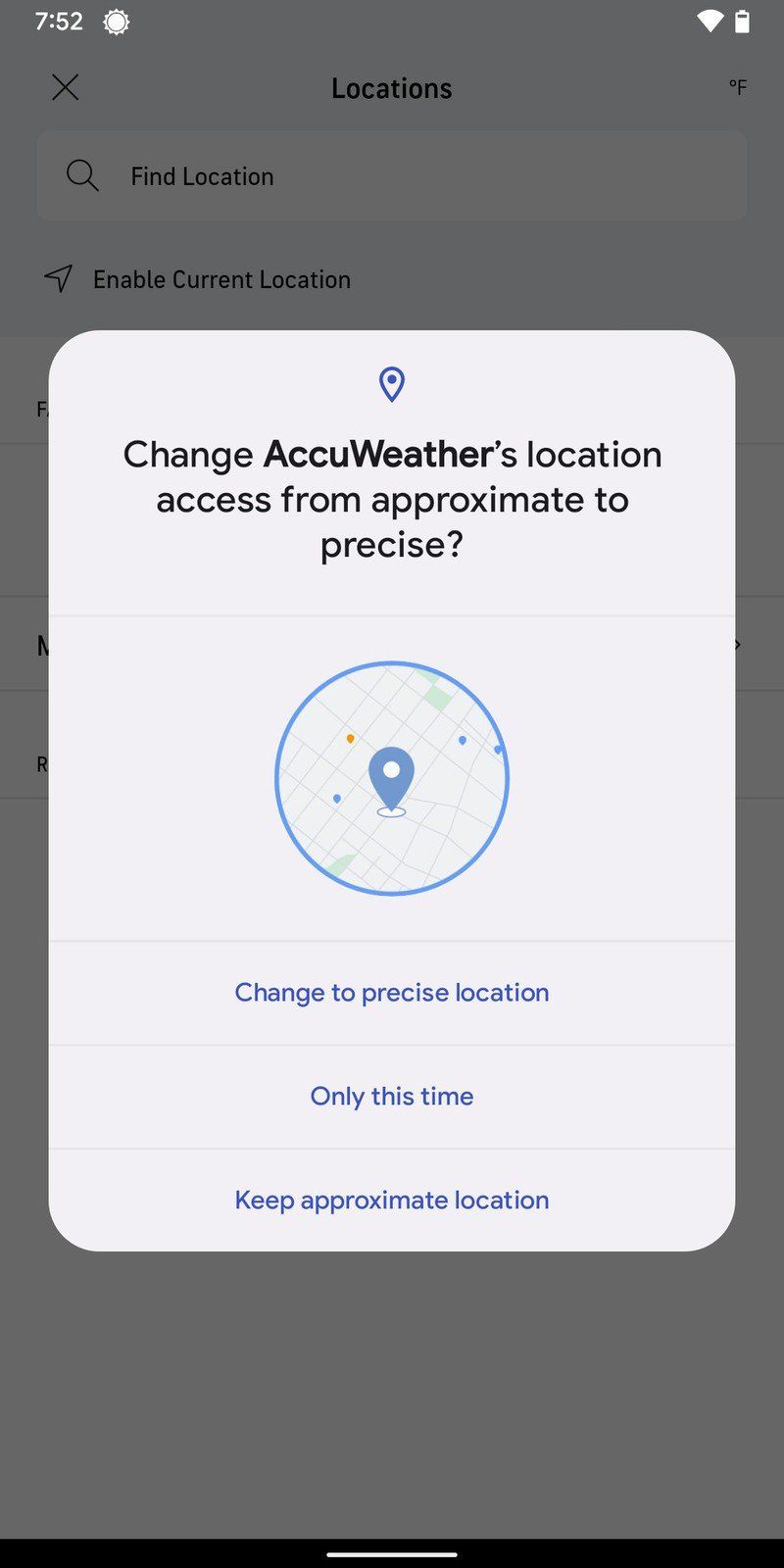Expand the chevron on the partially hidden list row
Screen dimensions: 784x1568
737,644
